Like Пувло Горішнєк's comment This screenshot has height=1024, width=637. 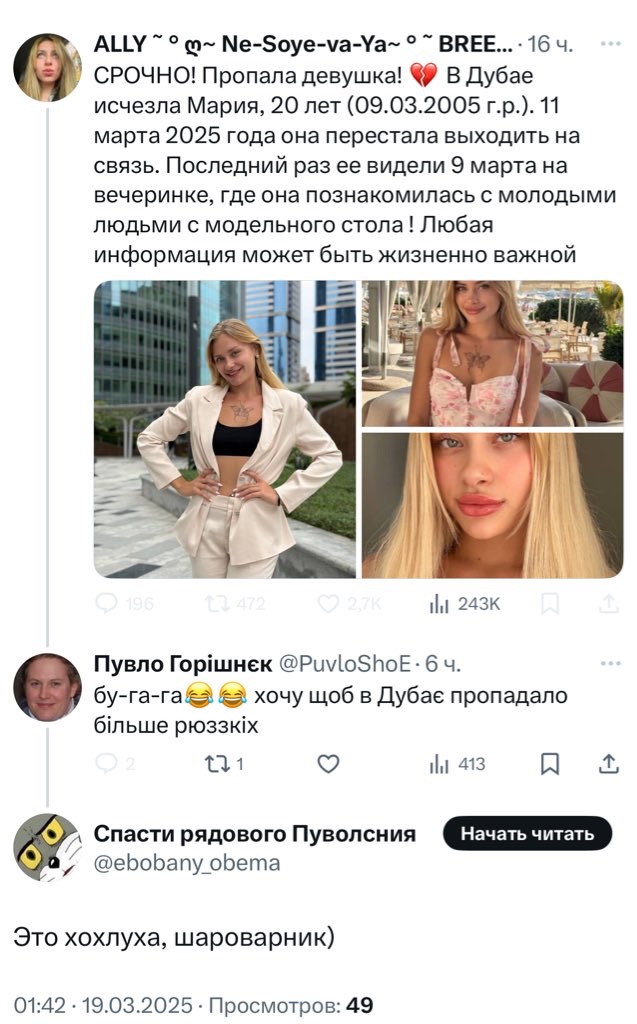(328, 764)
